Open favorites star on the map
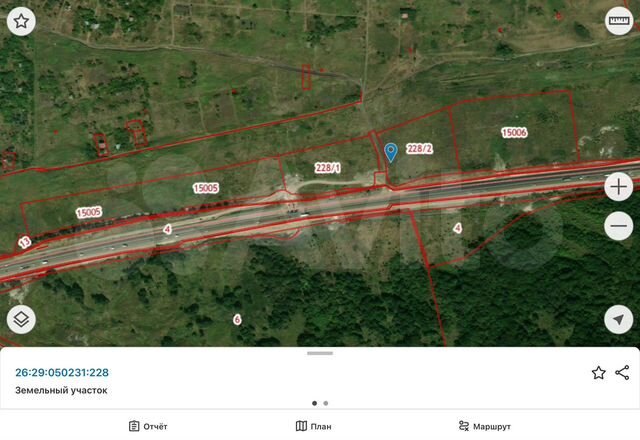The width and height of the screenshot is (640, 440). (20, 20)
